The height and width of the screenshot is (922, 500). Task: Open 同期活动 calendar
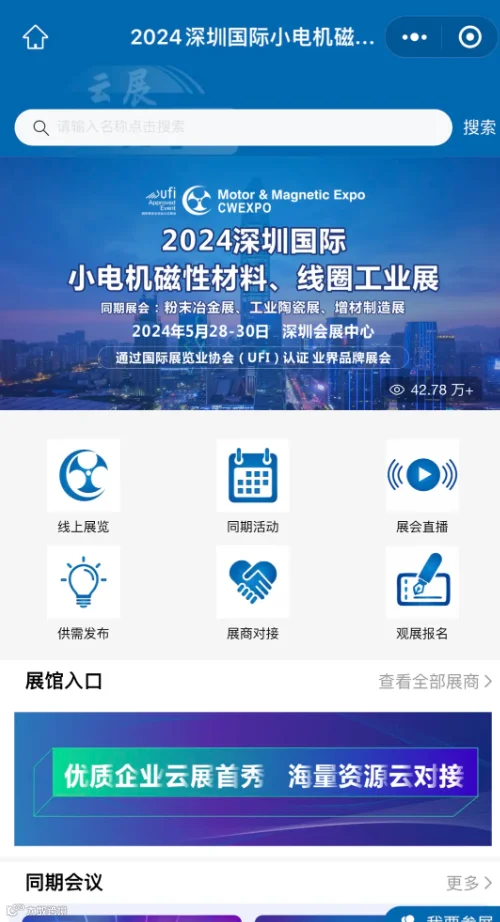(x=253, y=487)
